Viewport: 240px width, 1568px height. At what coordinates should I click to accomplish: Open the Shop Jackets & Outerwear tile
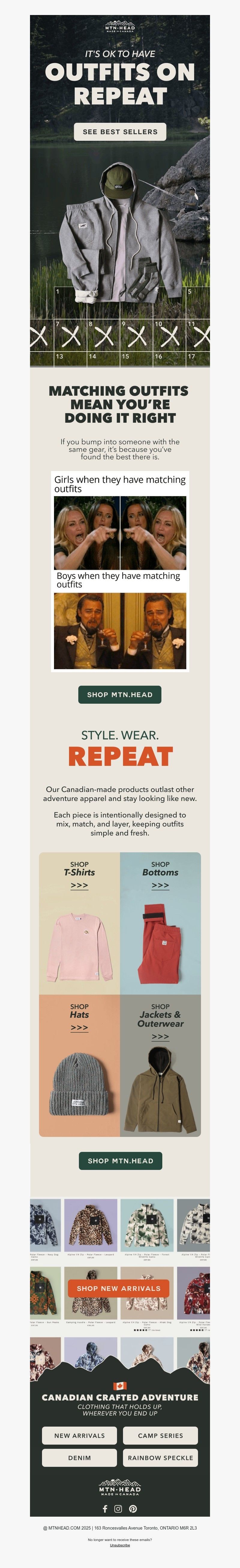pos(160,1066)
